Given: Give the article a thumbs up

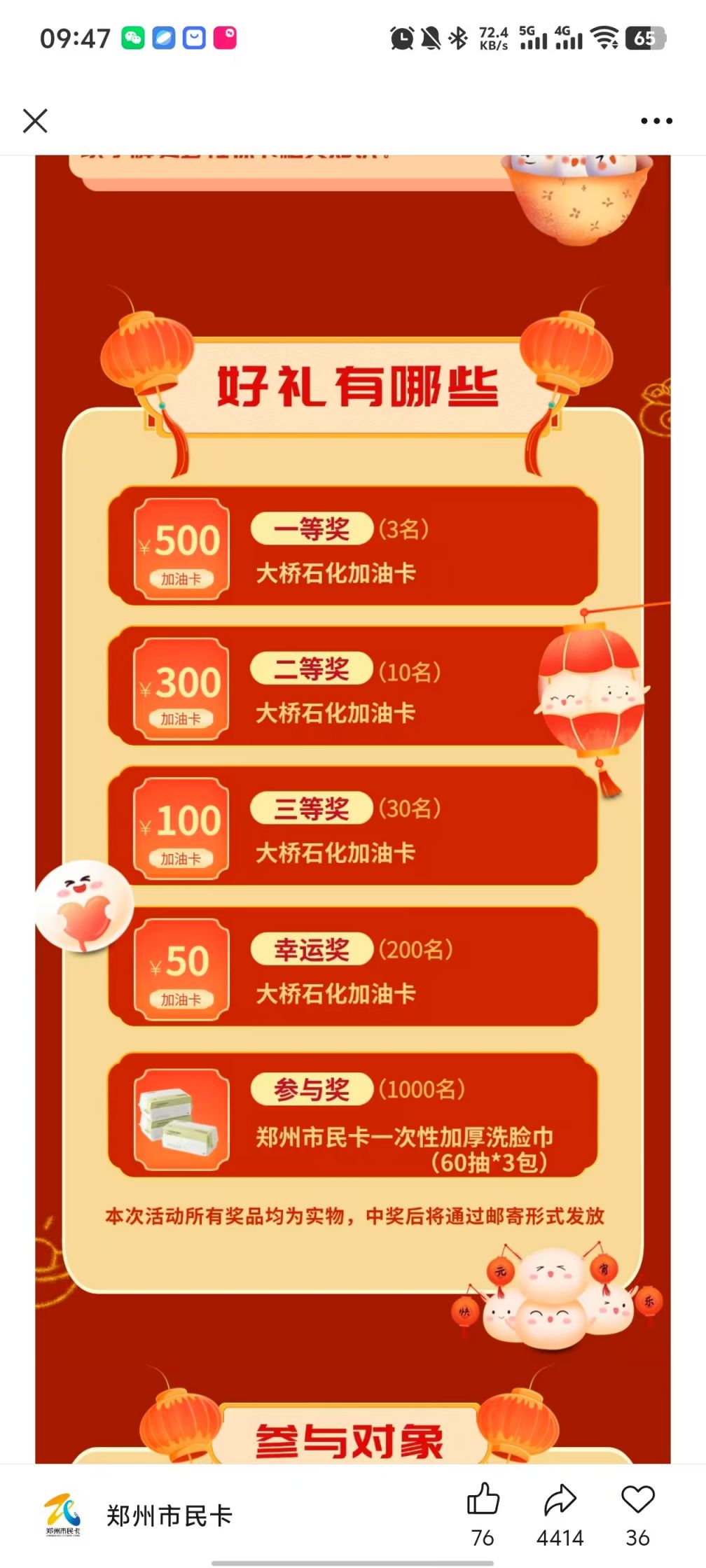Looking at the screenshot, I should pos(483,1499).
